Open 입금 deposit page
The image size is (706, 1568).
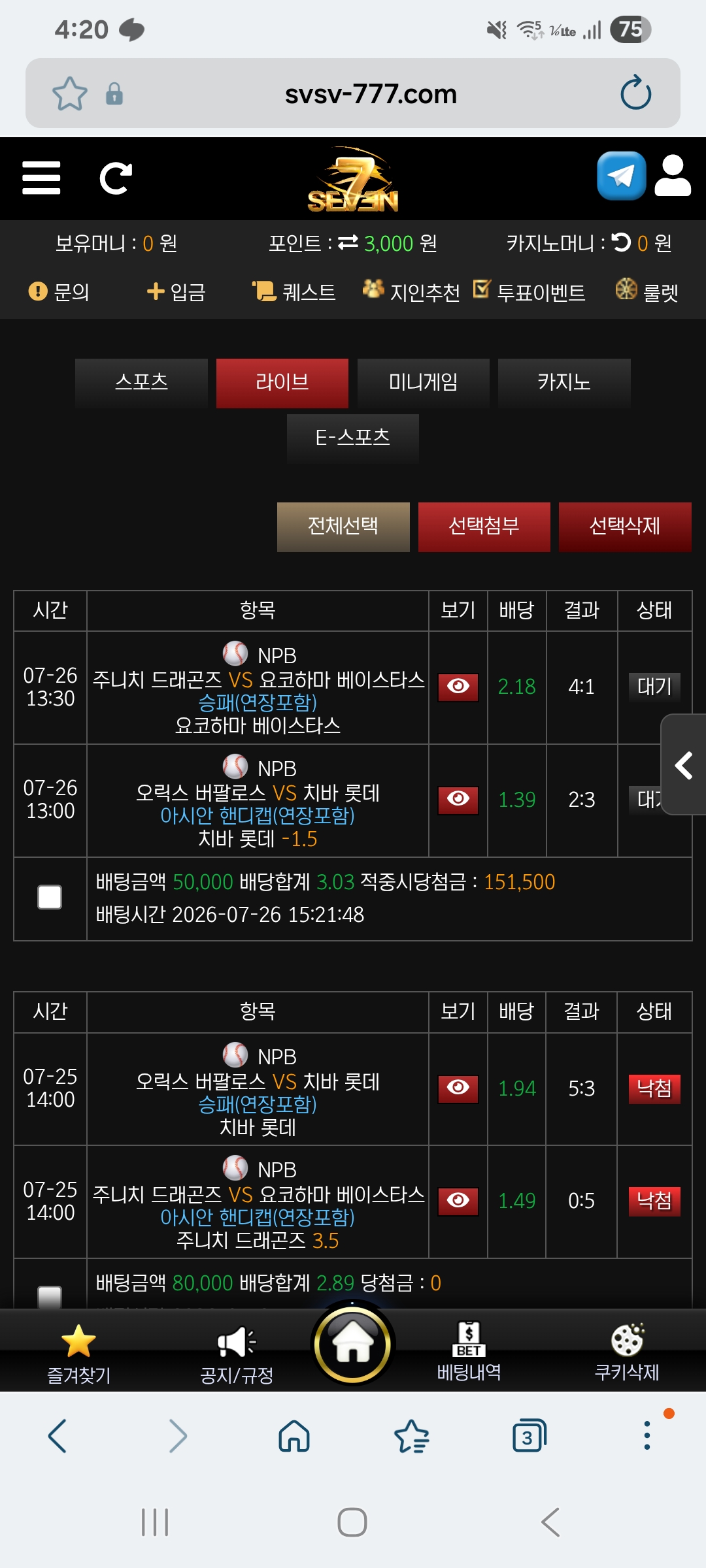[x=176, y=291]
